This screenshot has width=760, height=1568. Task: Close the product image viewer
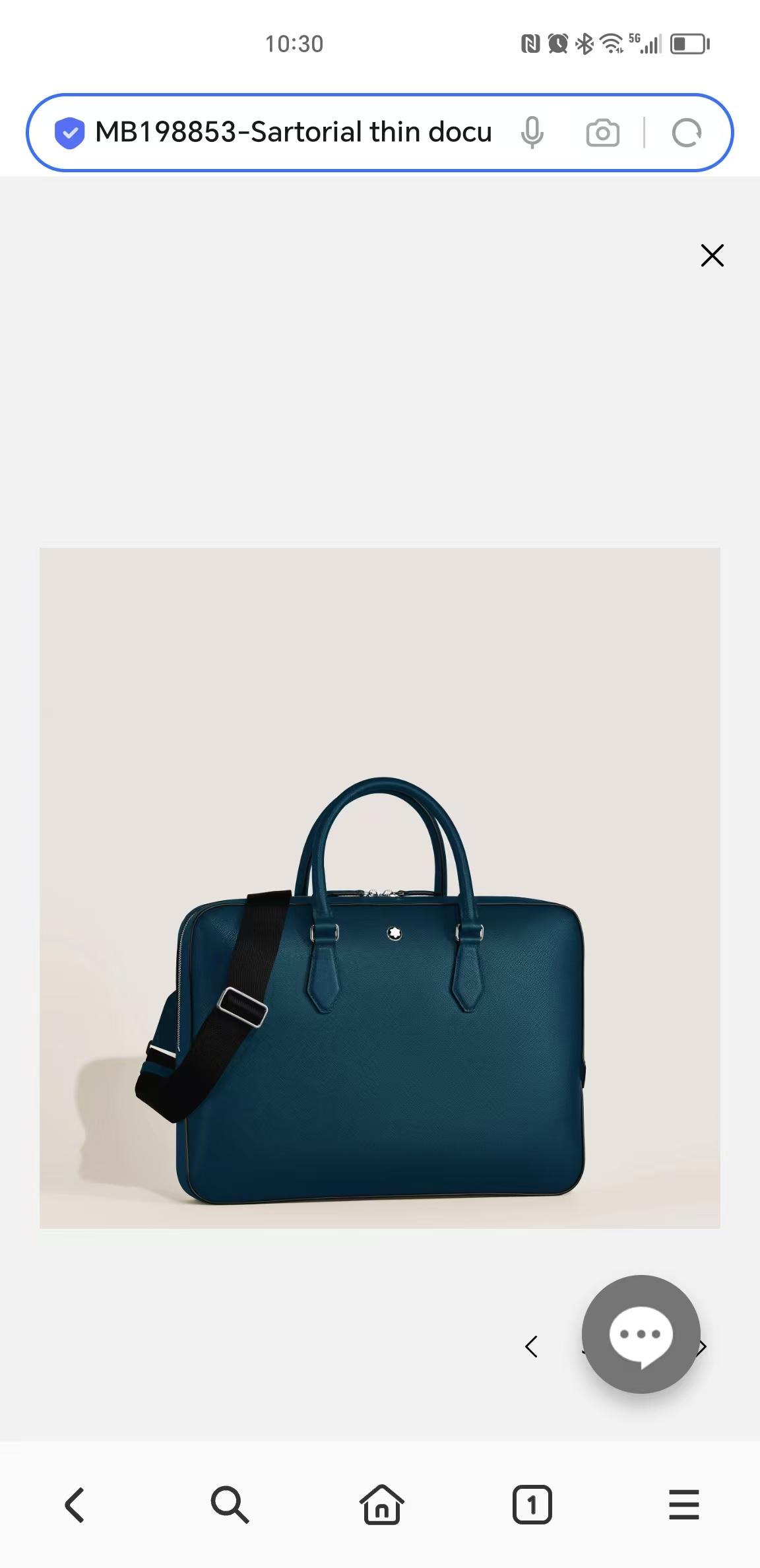click(x=712, y=255)
